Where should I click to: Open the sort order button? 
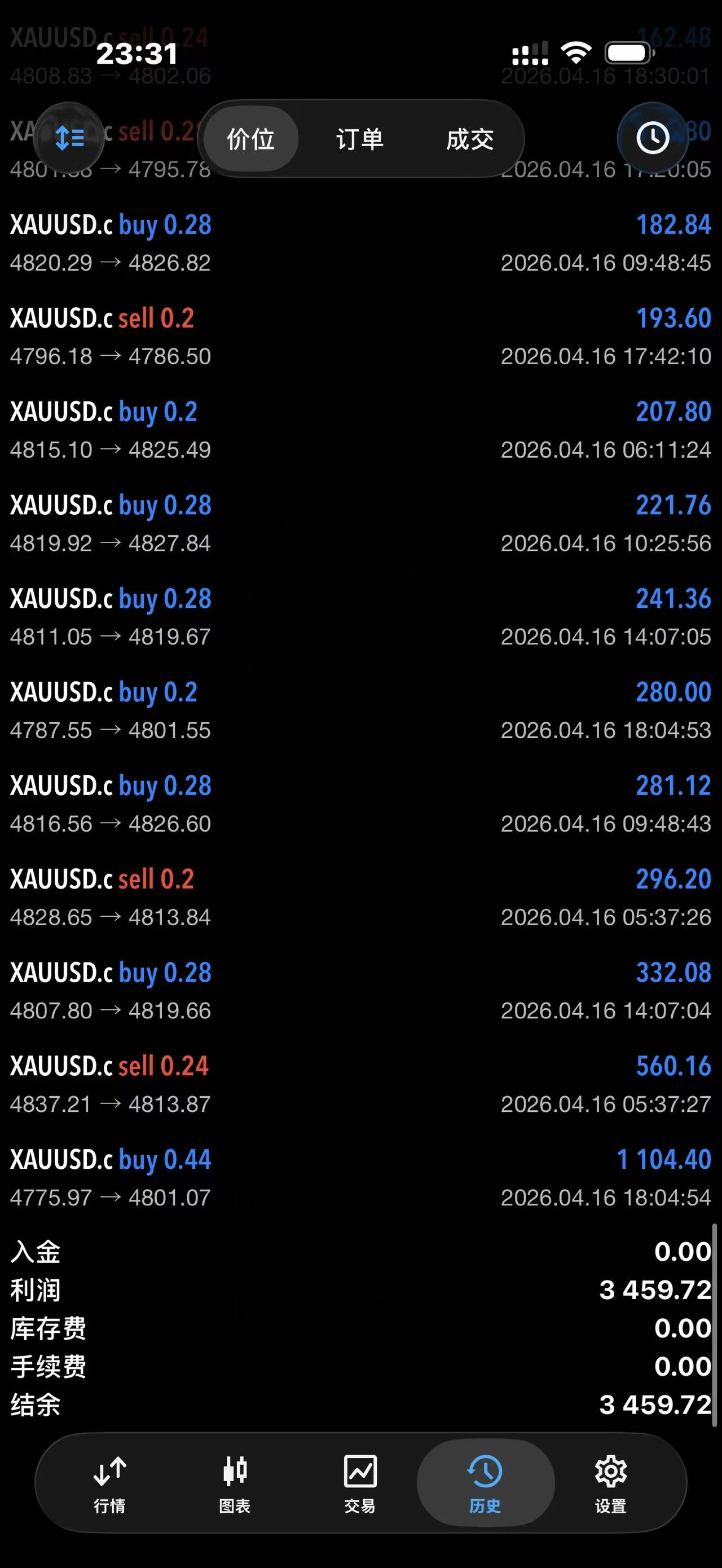(69, 138)
